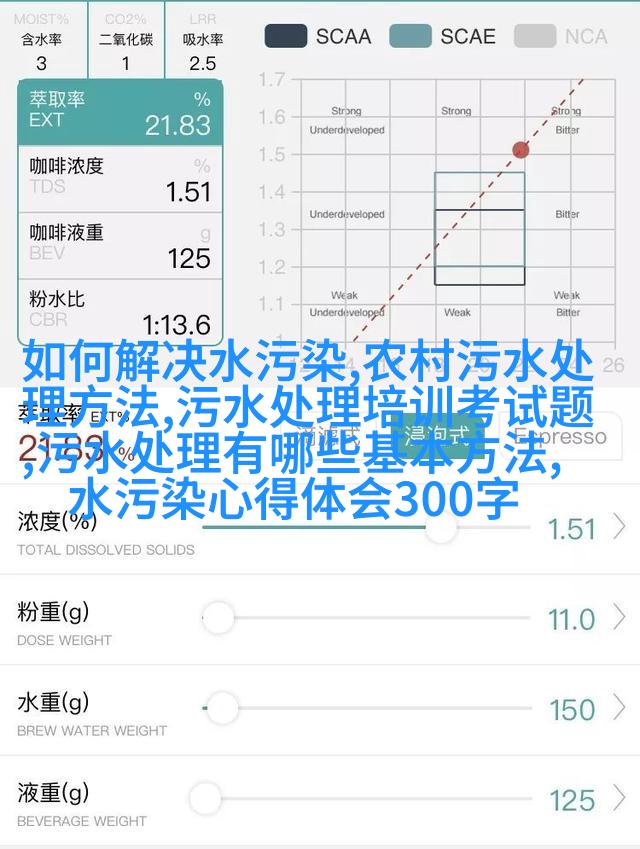640x849 pixels.
Task: Select the 咖啡浓度 TDS row
Action: click(x=120, y=178)
